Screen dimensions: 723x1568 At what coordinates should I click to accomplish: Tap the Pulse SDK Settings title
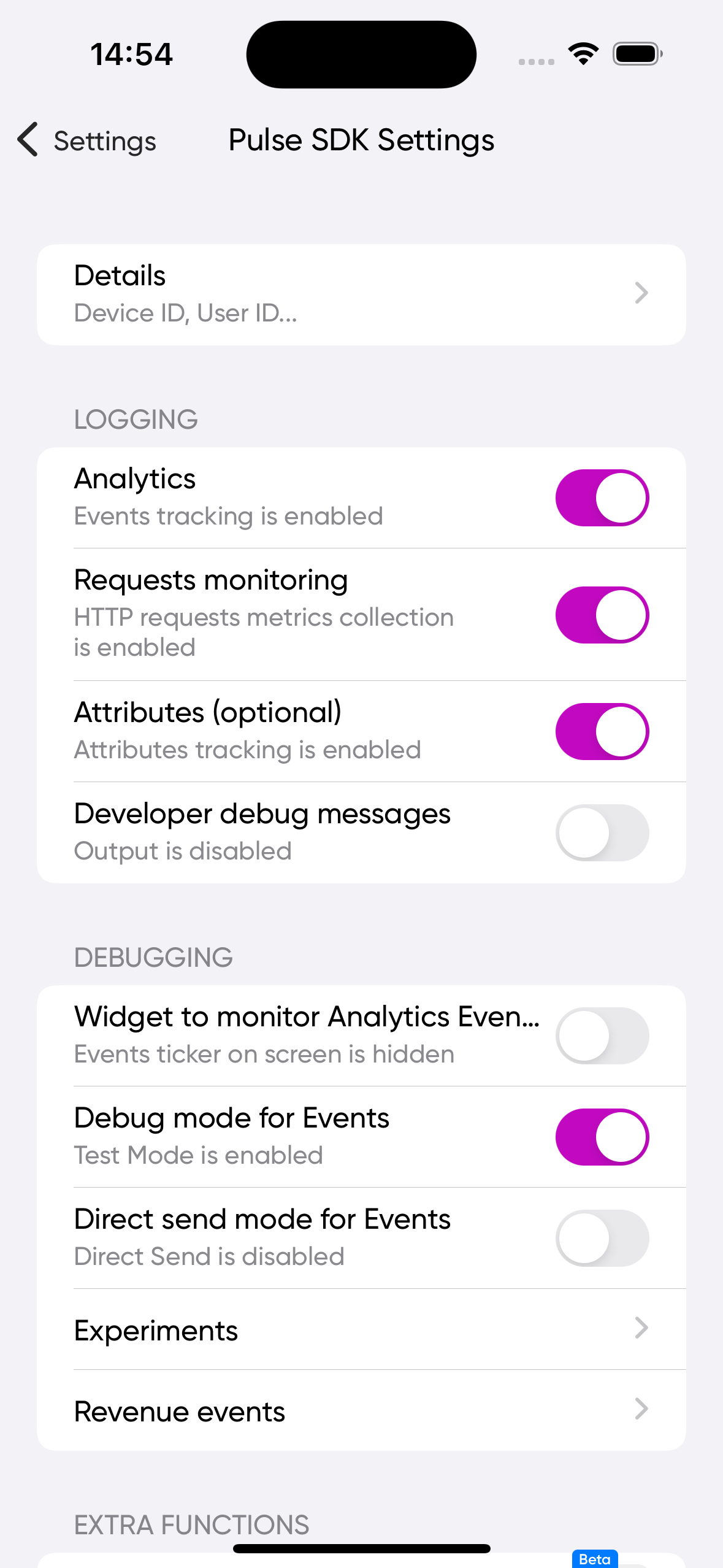tap(361, 140)
